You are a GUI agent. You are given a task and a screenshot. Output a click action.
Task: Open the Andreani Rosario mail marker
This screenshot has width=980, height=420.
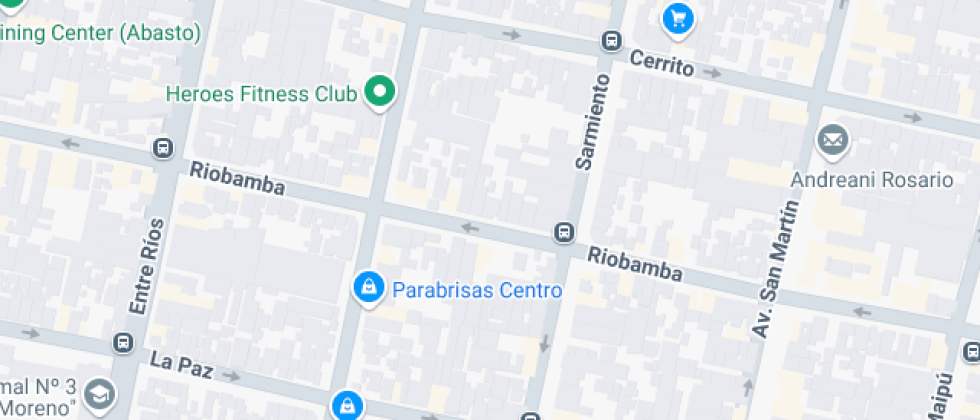tap(832, 142)
